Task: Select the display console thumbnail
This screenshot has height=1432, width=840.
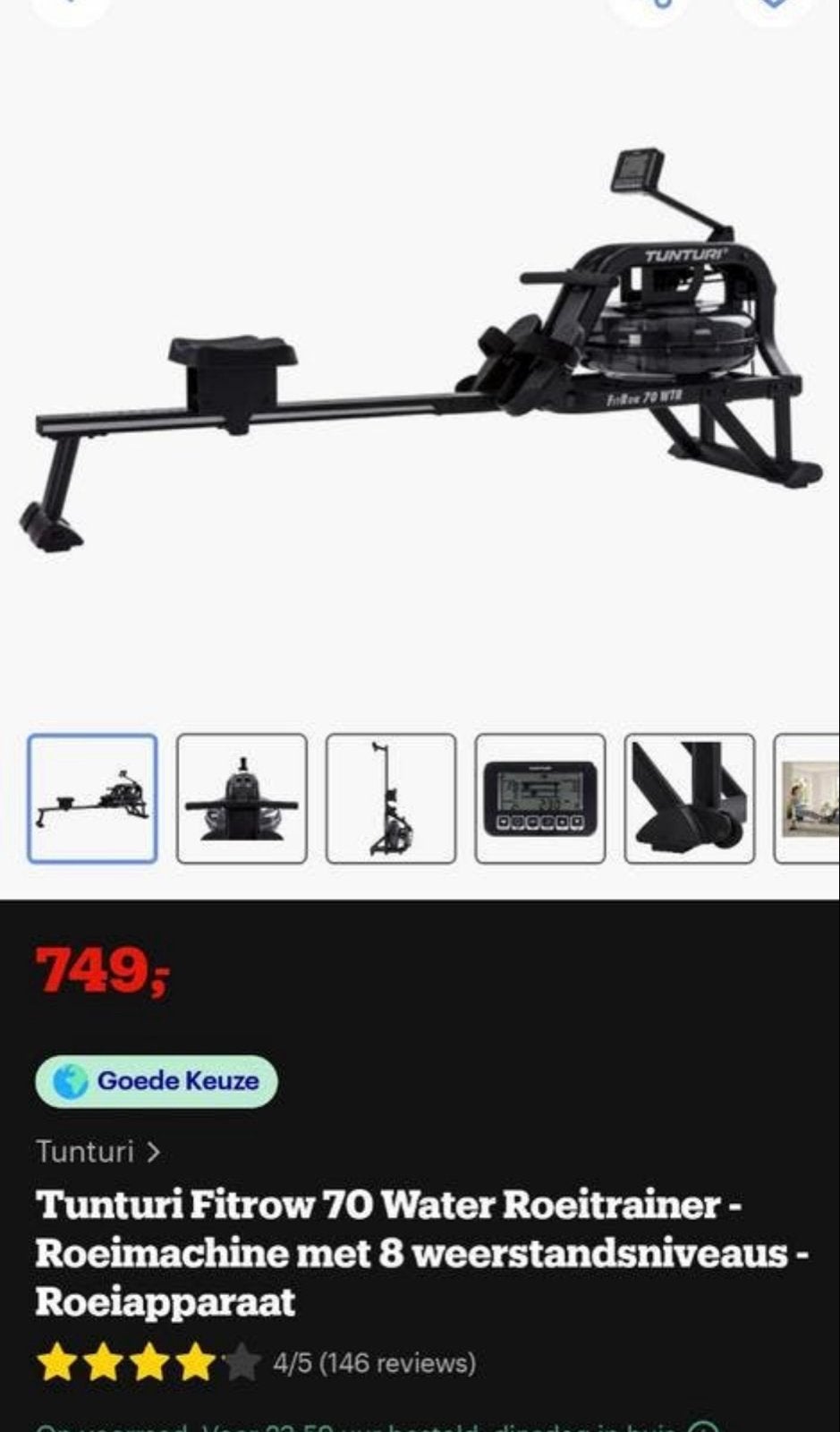Action: (x=540, y=798)
